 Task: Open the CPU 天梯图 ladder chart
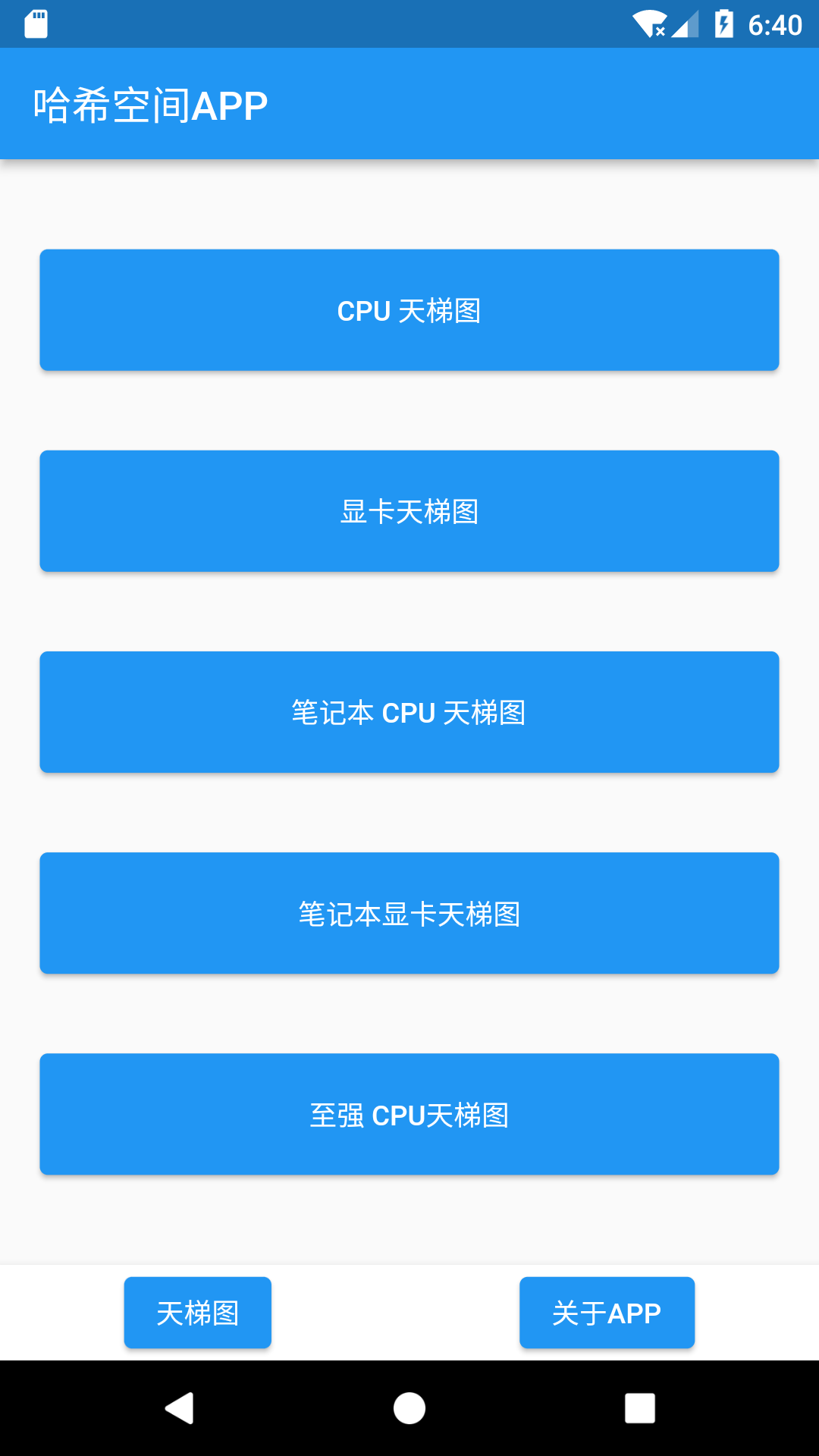click(x=409, y=309)
